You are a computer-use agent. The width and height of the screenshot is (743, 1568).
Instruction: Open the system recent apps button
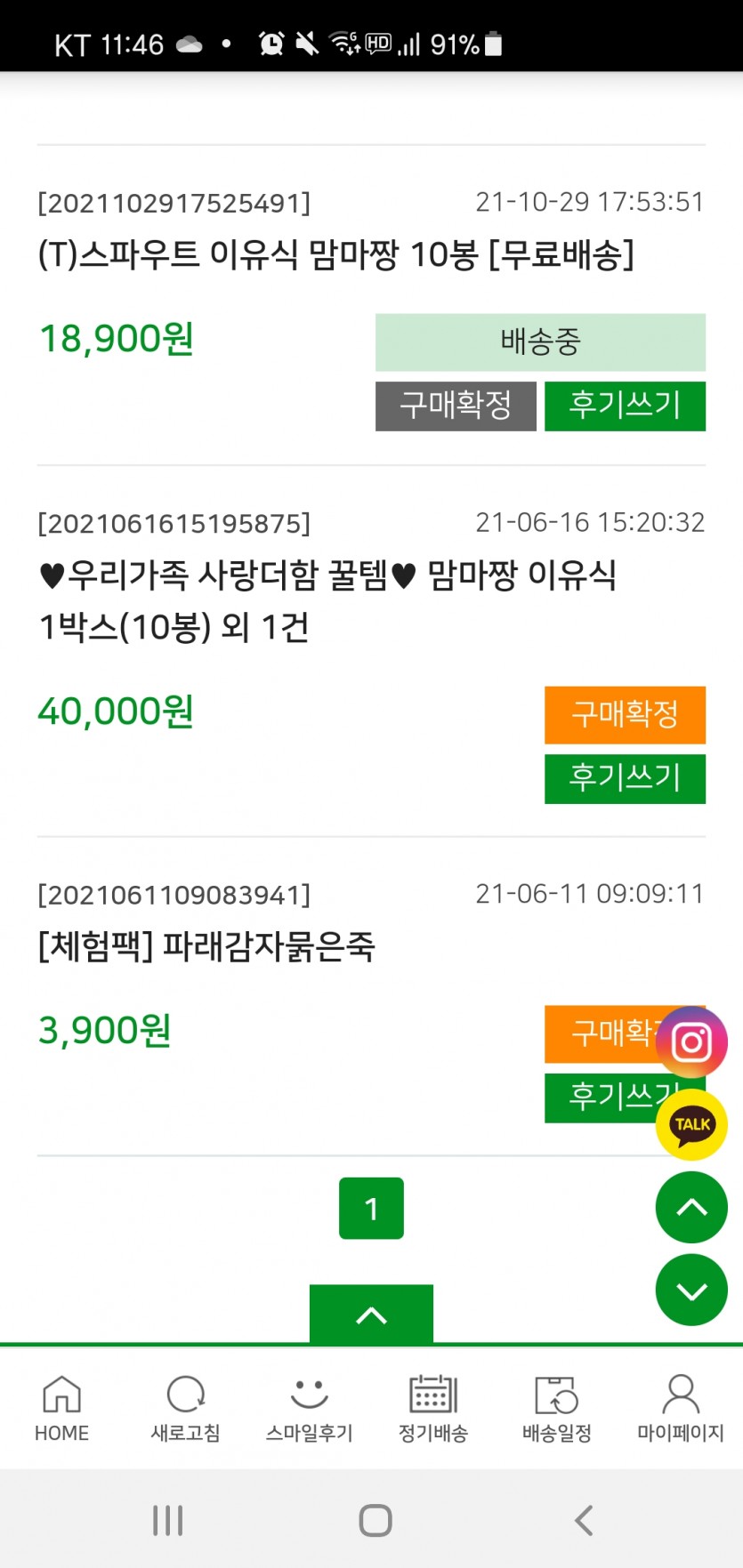(x=167, y=1520)
